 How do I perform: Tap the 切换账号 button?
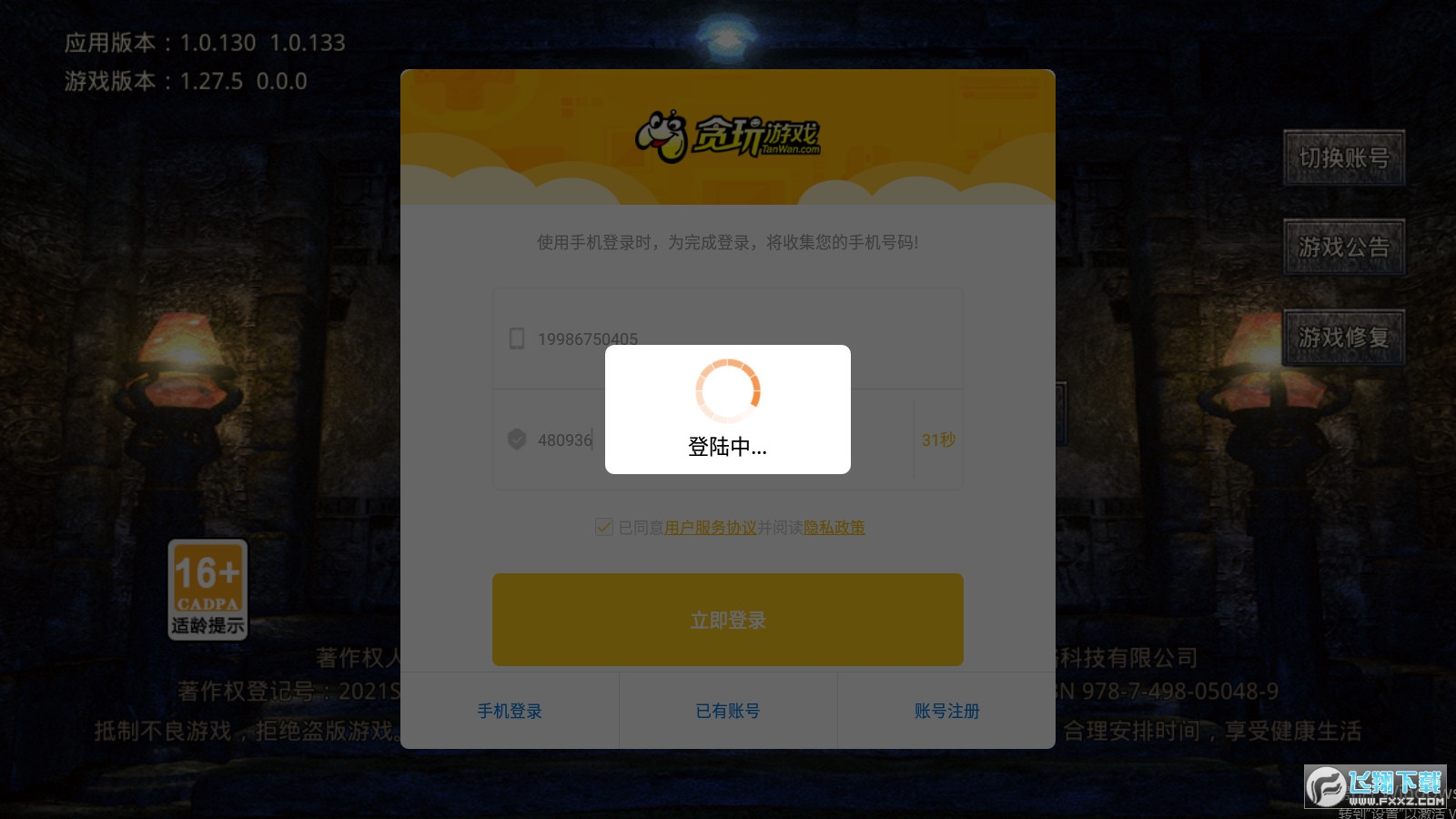coord(1344,158)
